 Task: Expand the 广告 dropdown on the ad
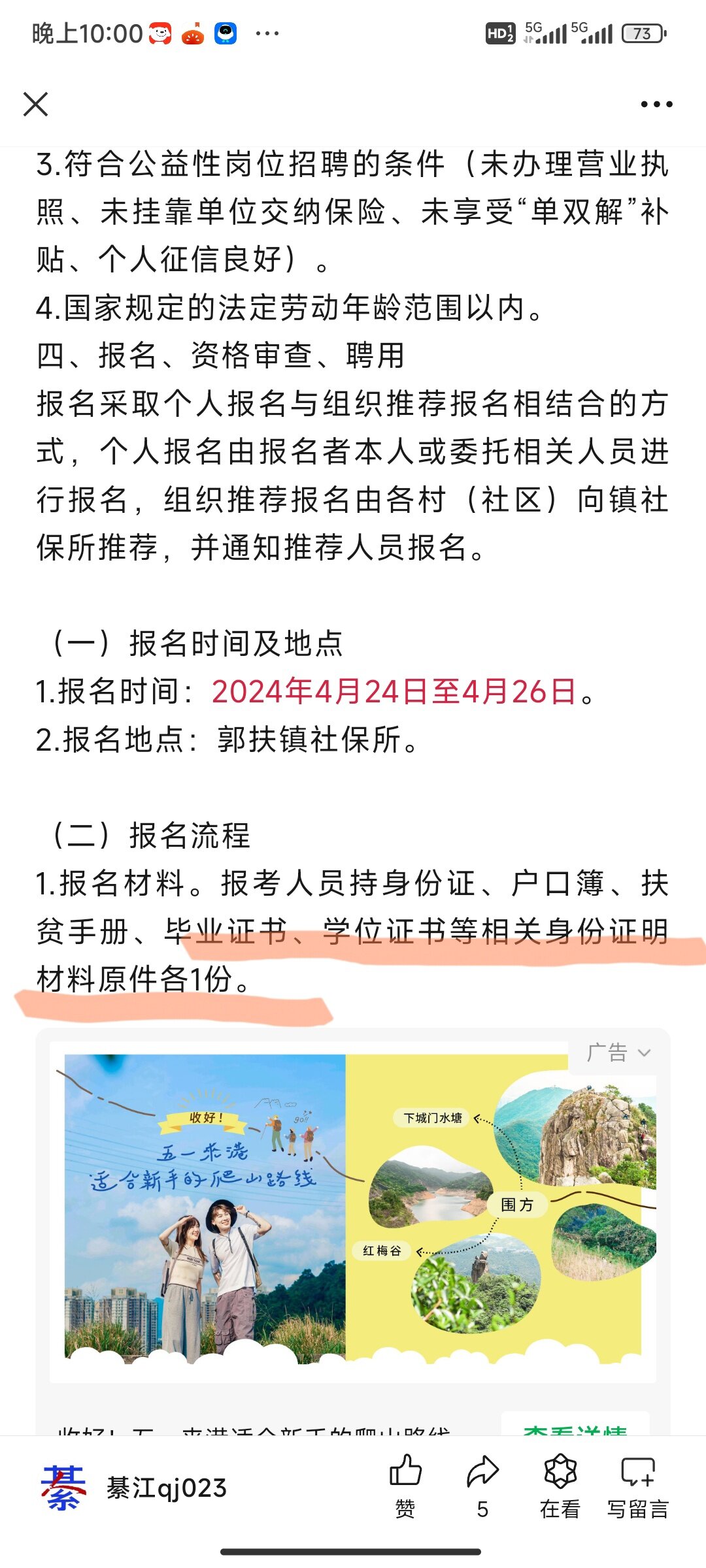coord(618,1053)
